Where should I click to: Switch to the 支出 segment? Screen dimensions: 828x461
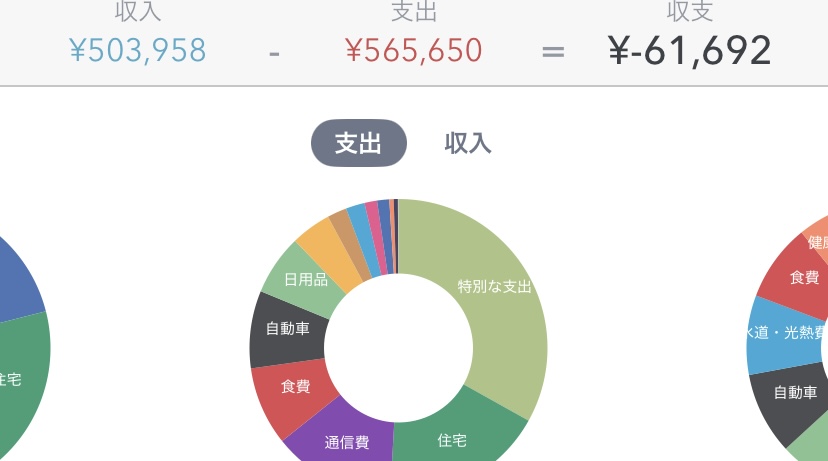pos(358,143)
